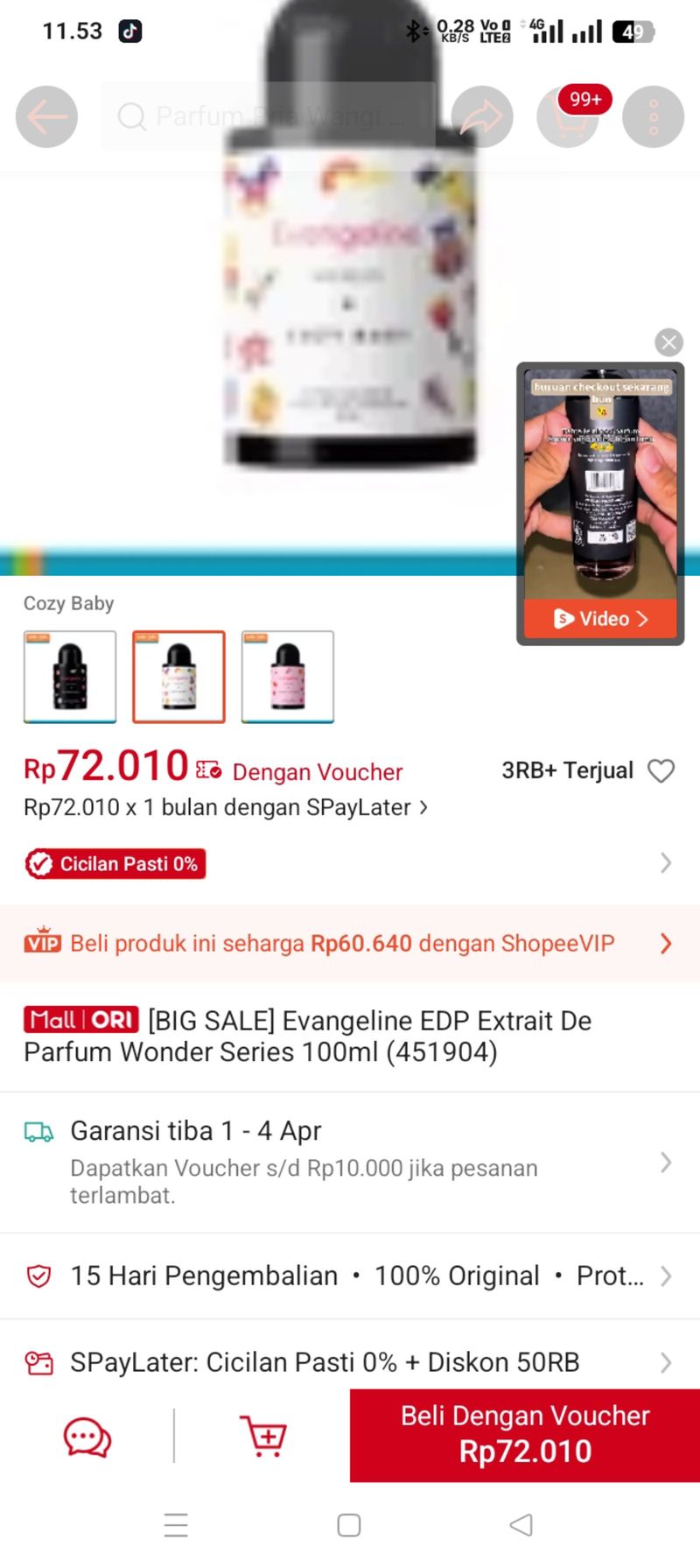Open SPayLater Cicilan Pasti 0% promo row
The width and height of the screenshot is (700, 1568).
coord(350,1362)
